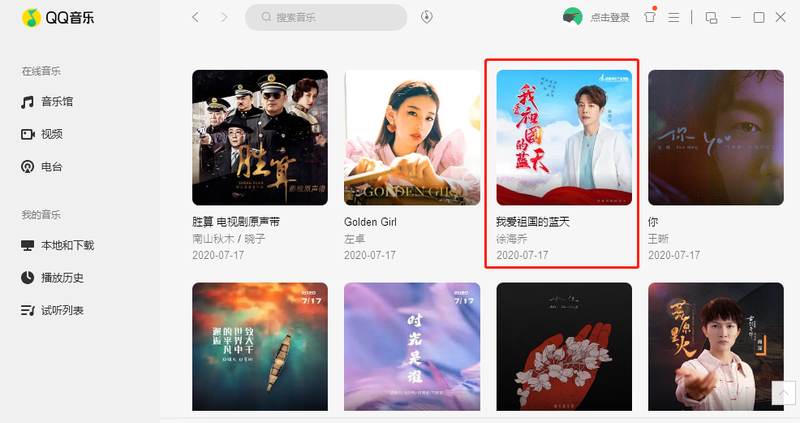Image resolution: width=800 pixels, height=423 pixels.
Task: Open the audio recognition microphone icon
Action: [x=427, y=17]
